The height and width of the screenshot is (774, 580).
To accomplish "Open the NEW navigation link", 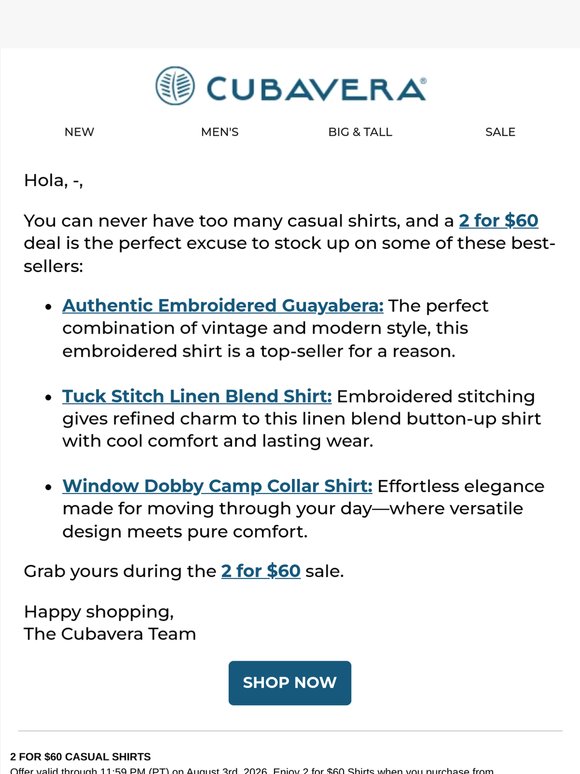I will (79, 132).
